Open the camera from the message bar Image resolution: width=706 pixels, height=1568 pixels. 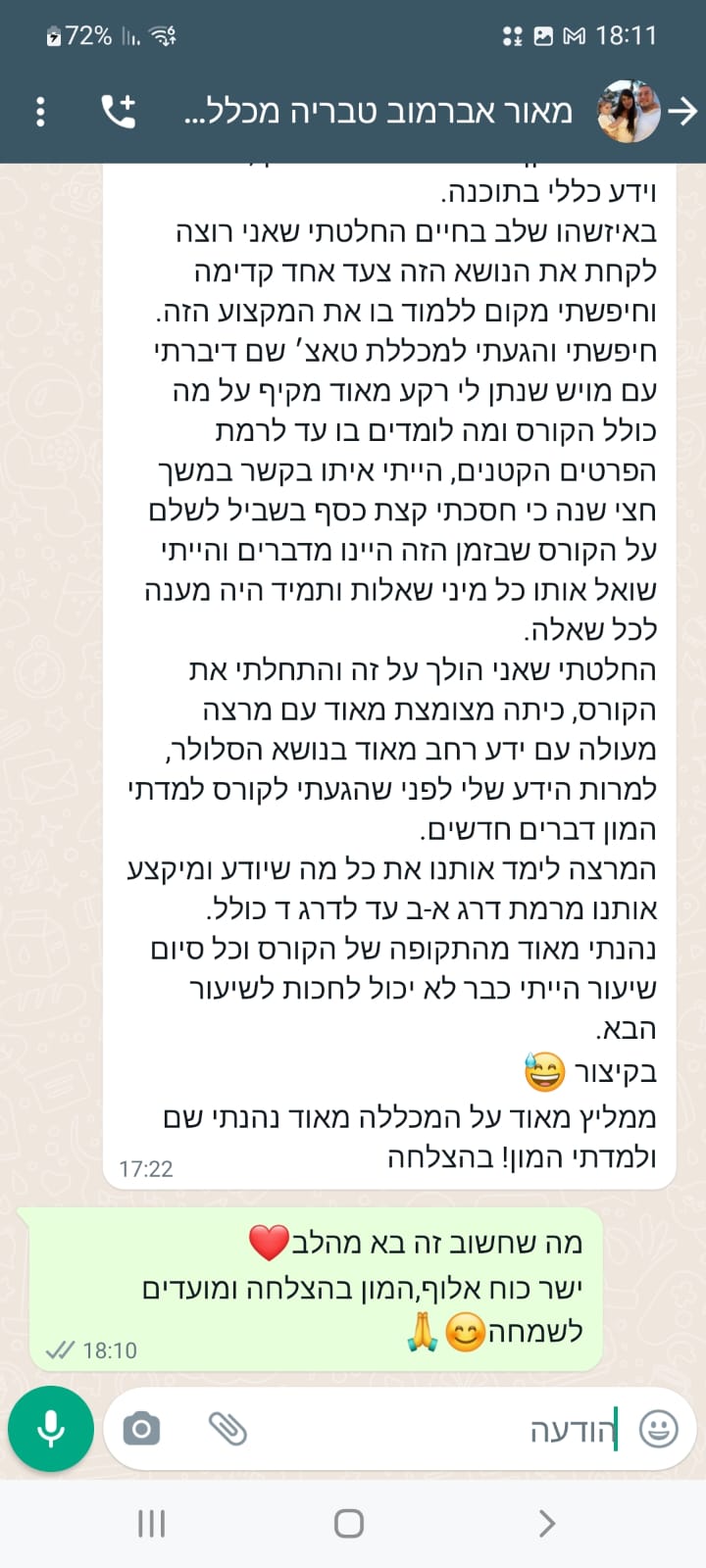(x=142, y=1429)
